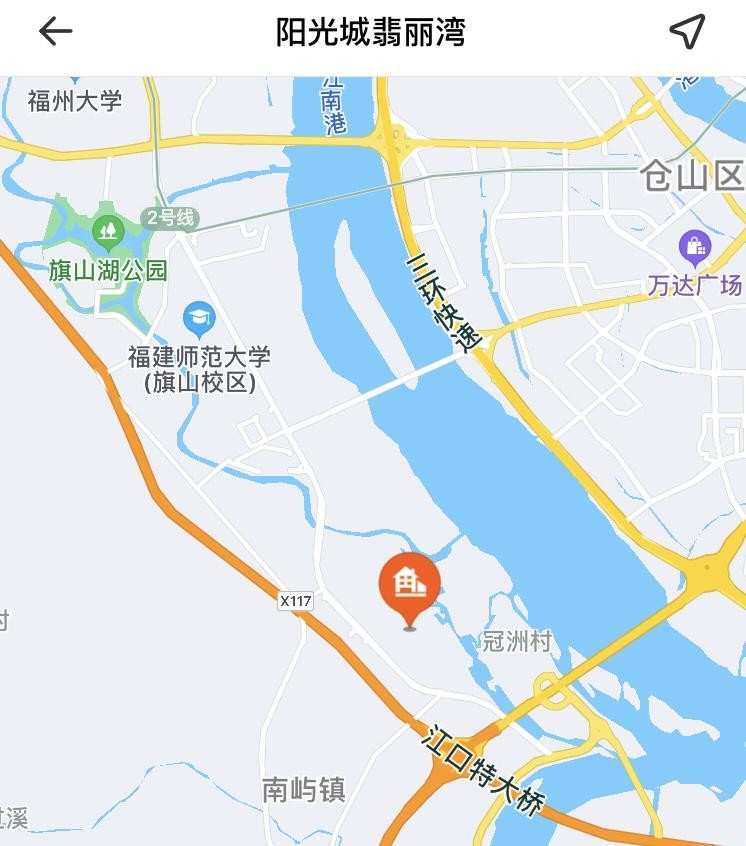This screenshot has width=746, height=846.
Task: Open navigation with the top-right arrow icon
Action: [687, 32]
